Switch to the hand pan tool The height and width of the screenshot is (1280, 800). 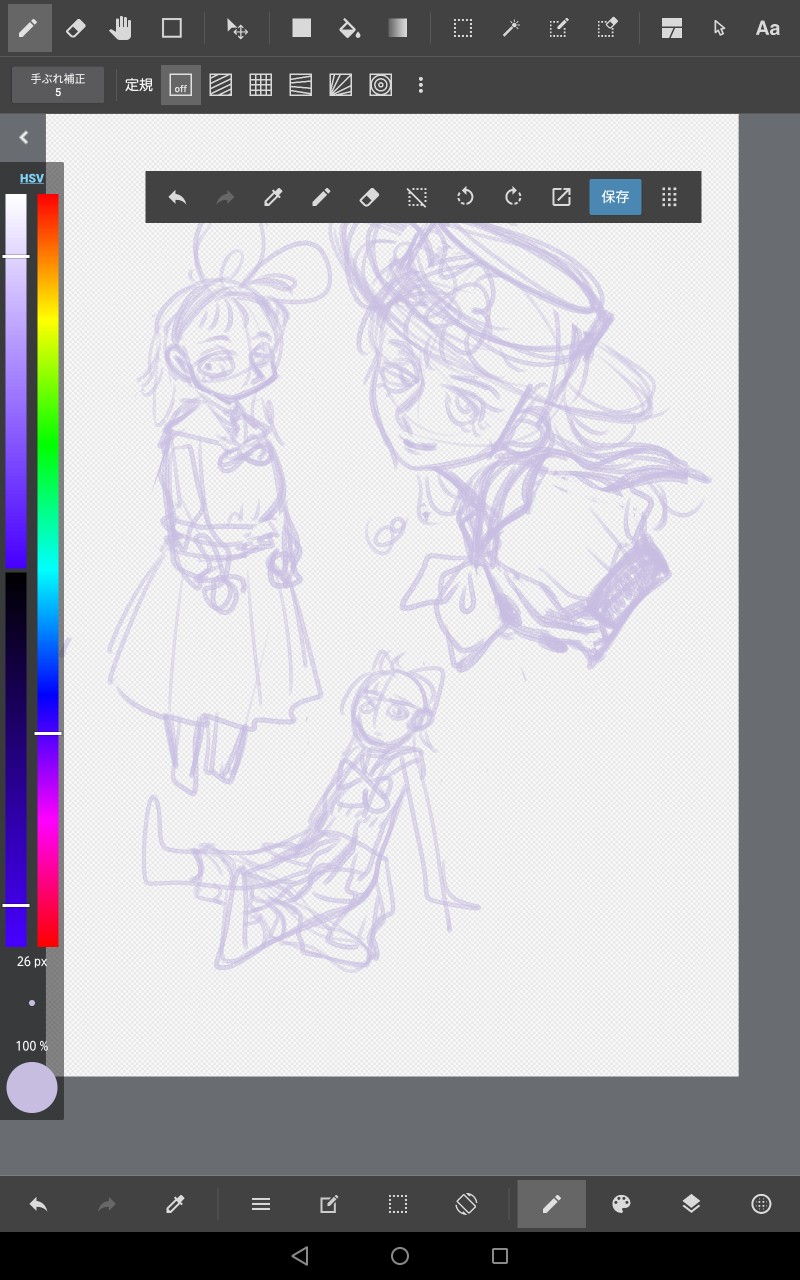click(121, 28)
